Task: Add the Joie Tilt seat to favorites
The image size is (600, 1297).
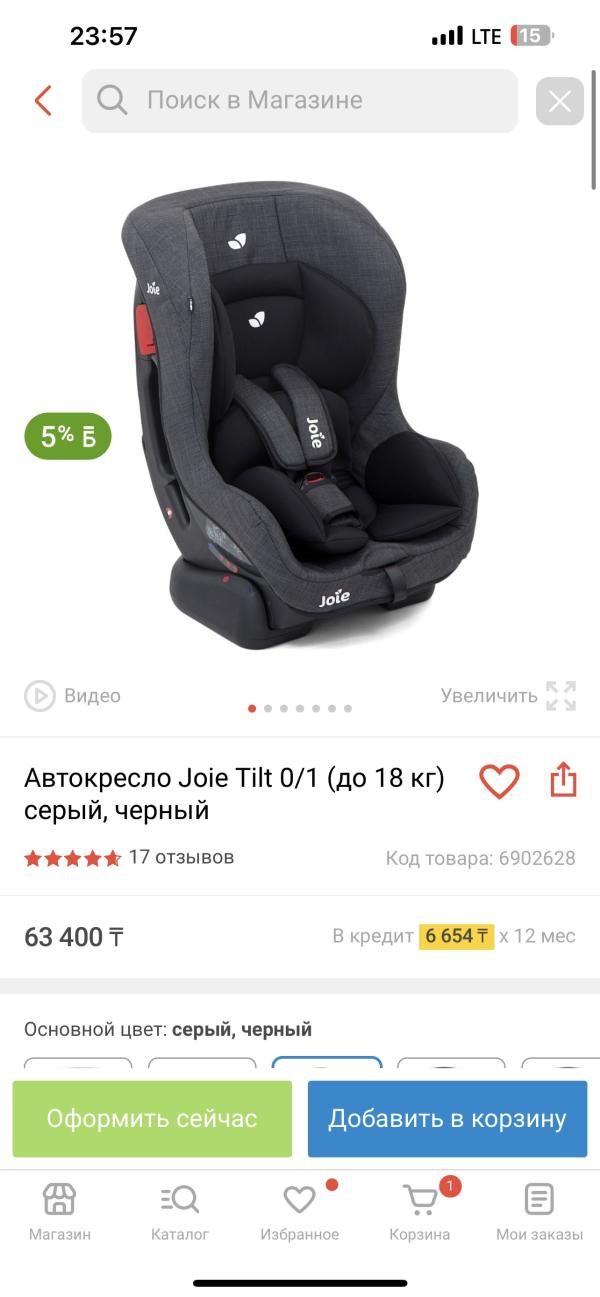Action: [499, 780]
